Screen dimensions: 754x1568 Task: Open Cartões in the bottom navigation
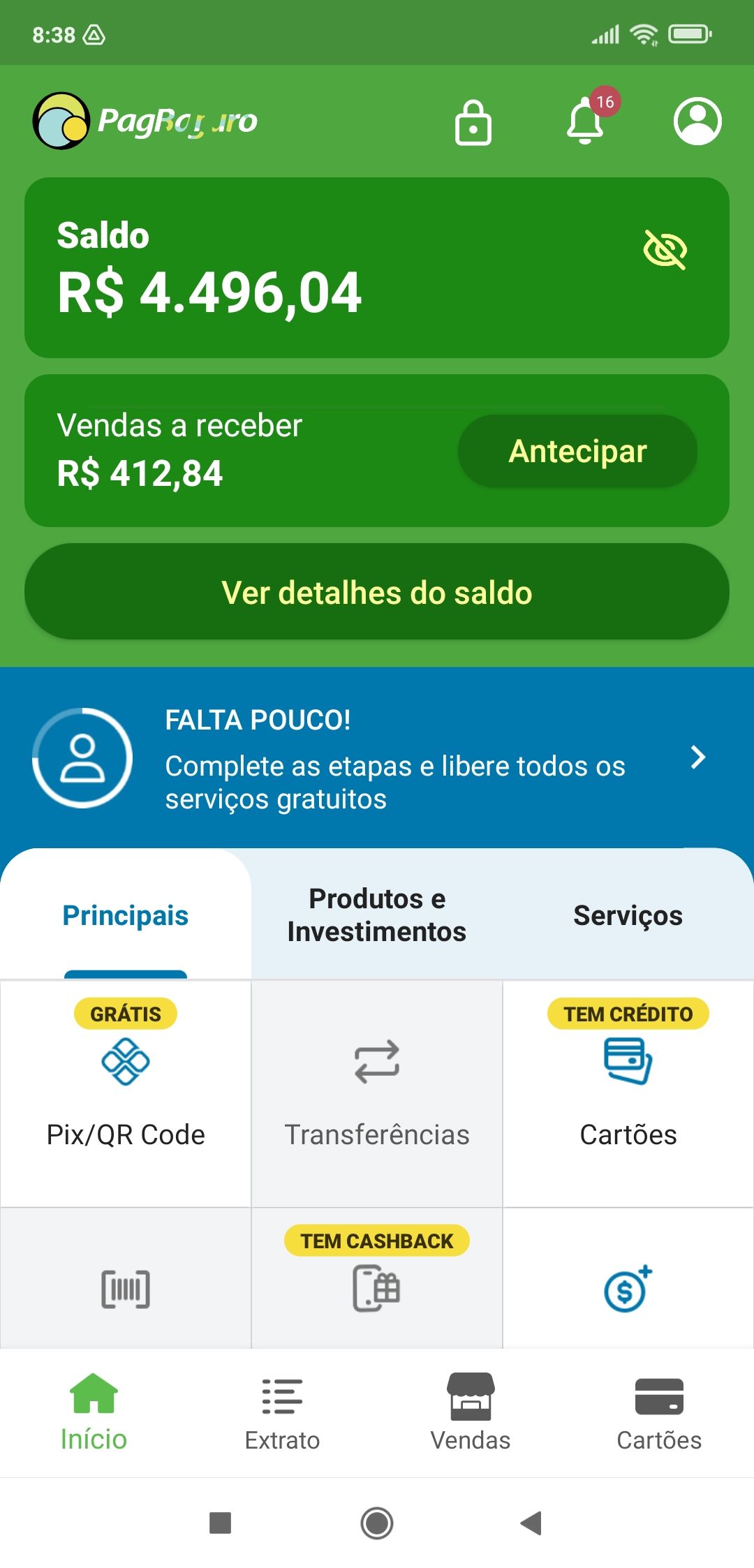(659, 1413)
